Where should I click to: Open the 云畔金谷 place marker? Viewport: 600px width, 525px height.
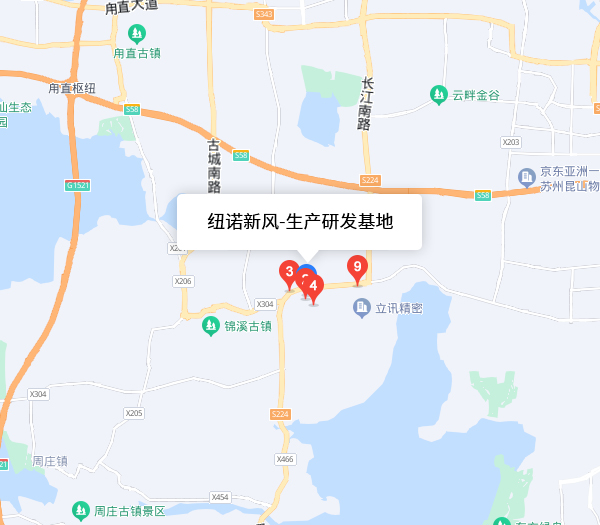pyautogui.click(x=438, y=95)
